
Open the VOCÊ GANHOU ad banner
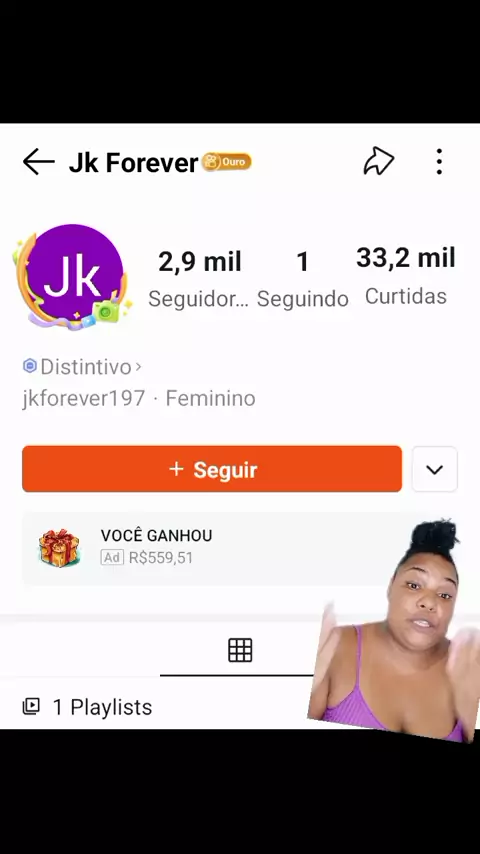218,548
